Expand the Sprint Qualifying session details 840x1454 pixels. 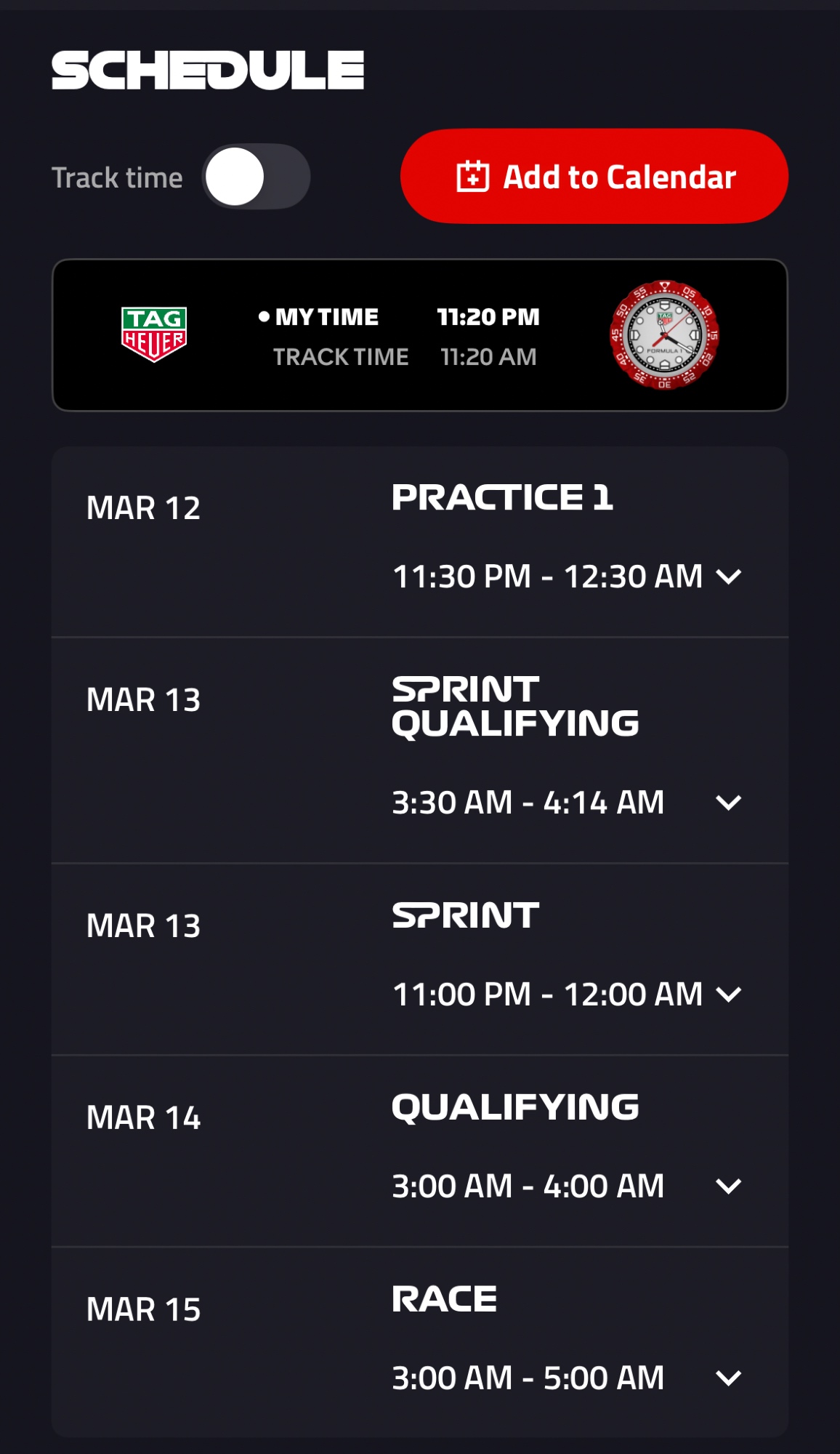(x=728, y=803)
